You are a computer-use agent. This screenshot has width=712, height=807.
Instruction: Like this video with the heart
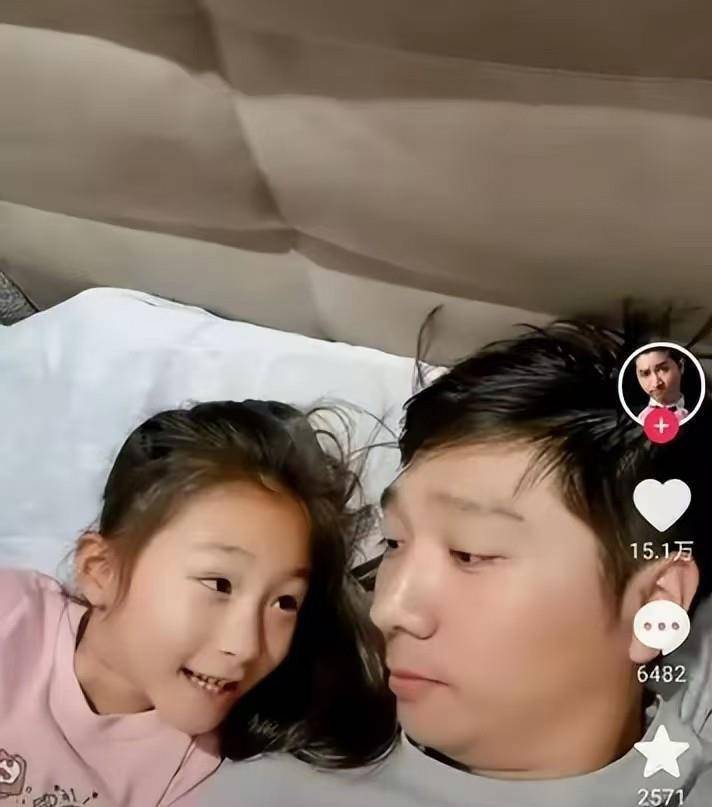click(662, 505)
